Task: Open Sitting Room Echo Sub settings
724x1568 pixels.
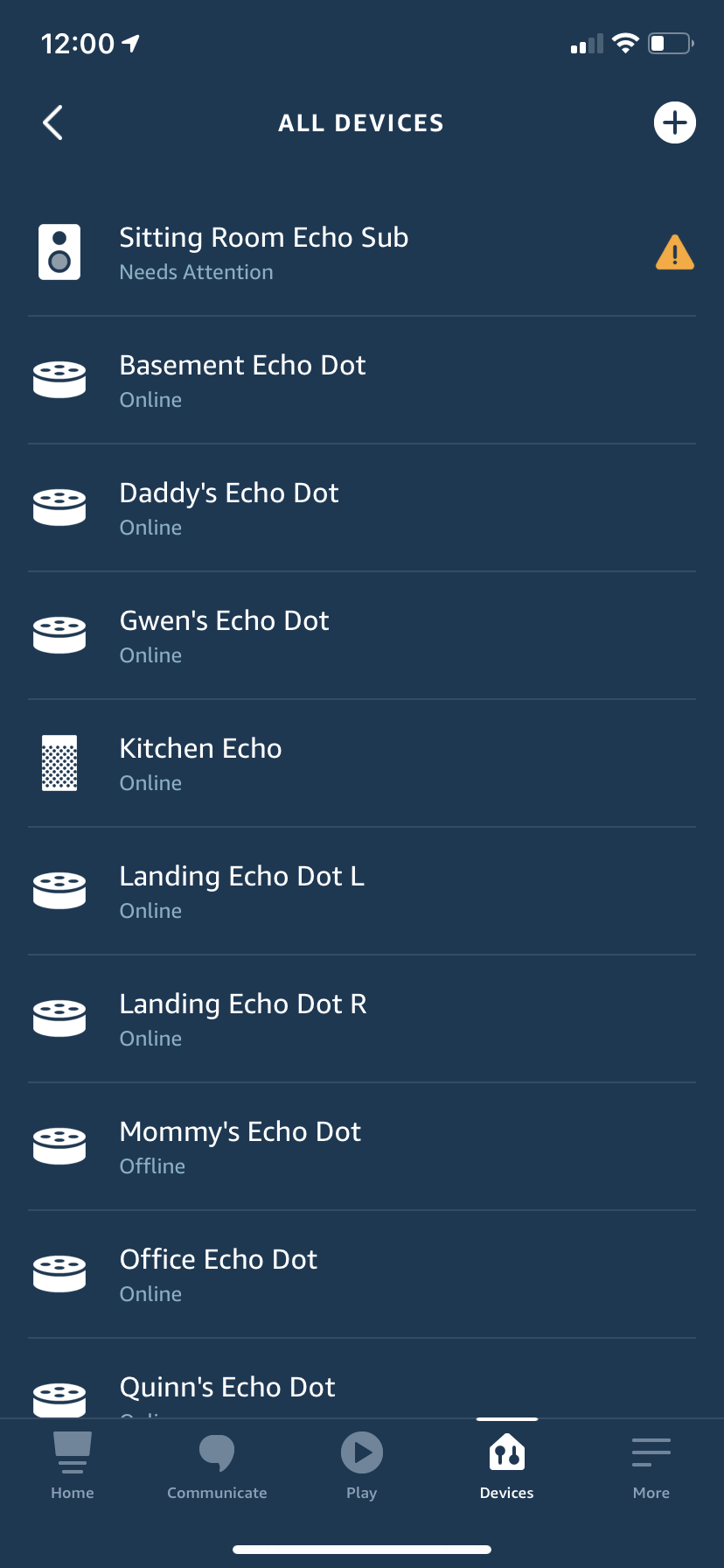Action: pyautogui.click(x=362, y=253)
